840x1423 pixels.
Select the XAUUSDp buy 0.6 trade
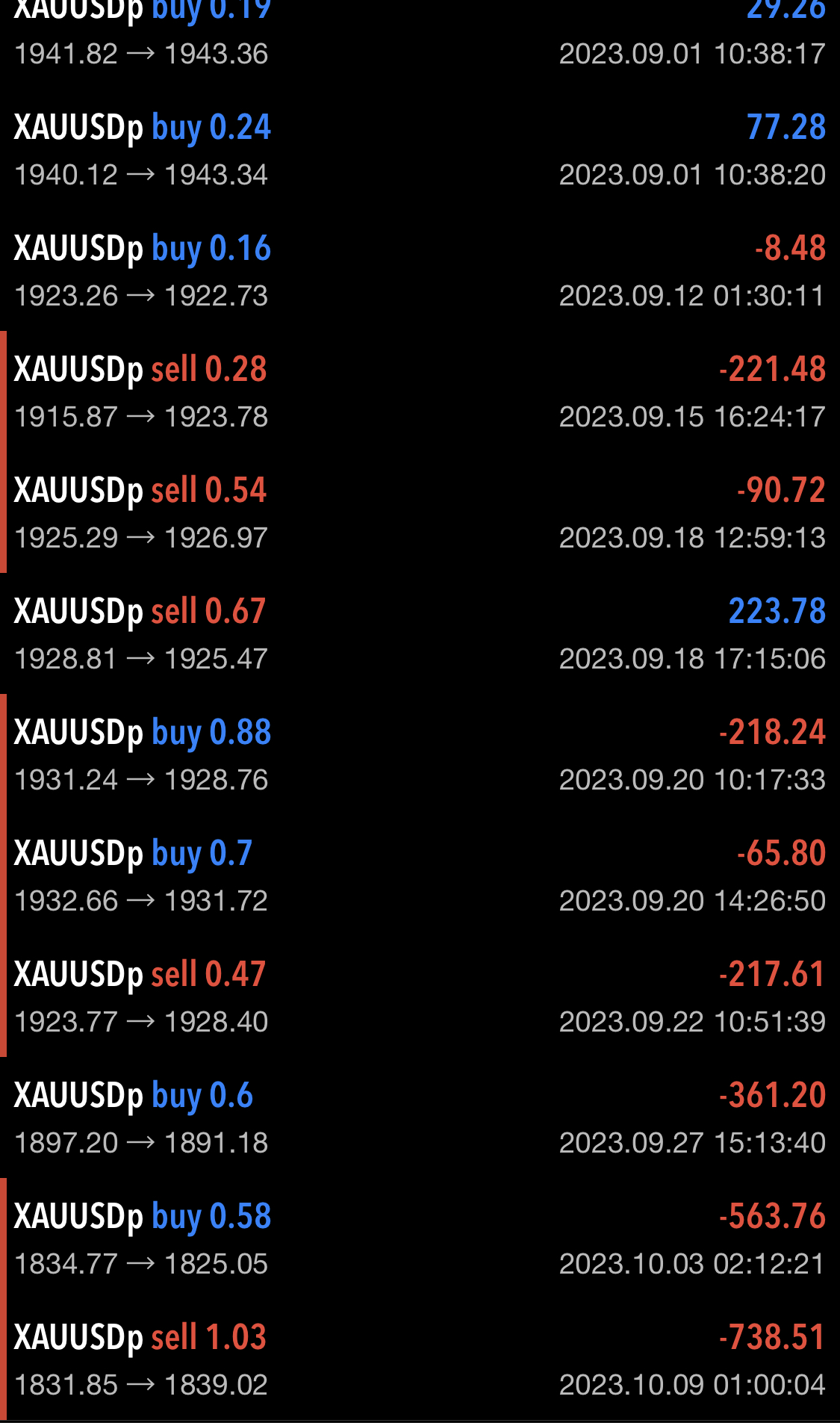[420, 1118]
